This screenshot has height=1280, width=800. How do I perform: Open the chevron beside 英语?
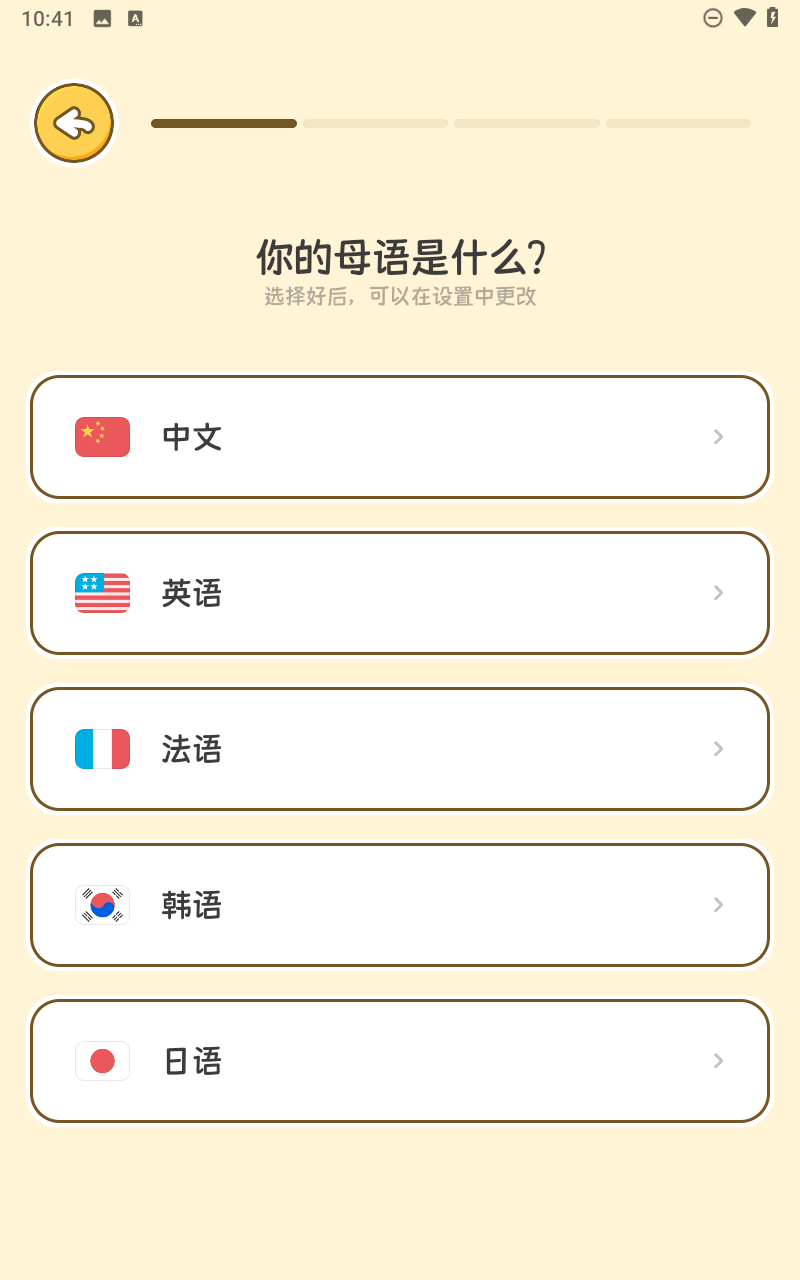718,593
